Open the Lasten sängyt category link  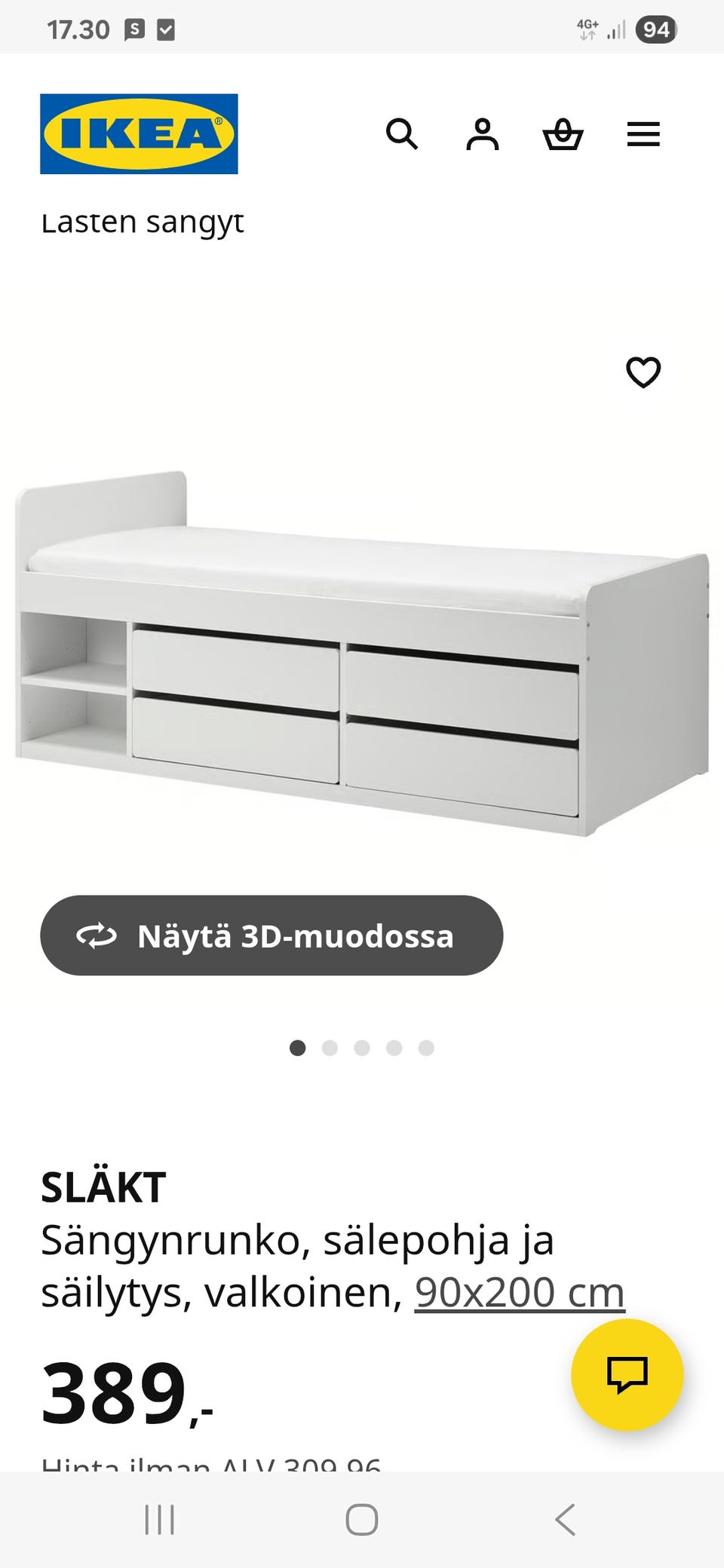point(143,221)
